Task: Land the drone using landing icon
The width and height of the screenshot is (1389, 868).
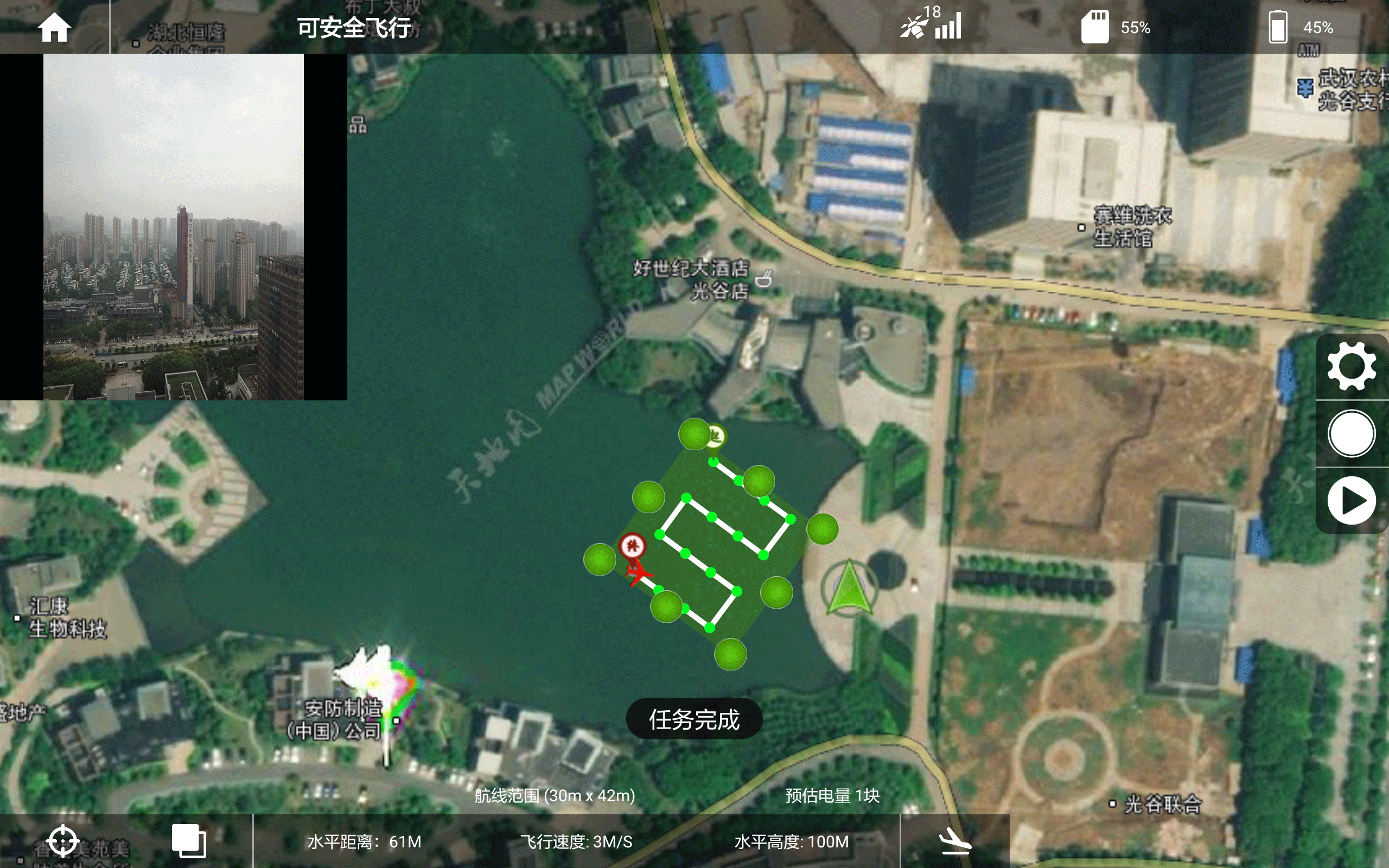Action: [954, 841]
